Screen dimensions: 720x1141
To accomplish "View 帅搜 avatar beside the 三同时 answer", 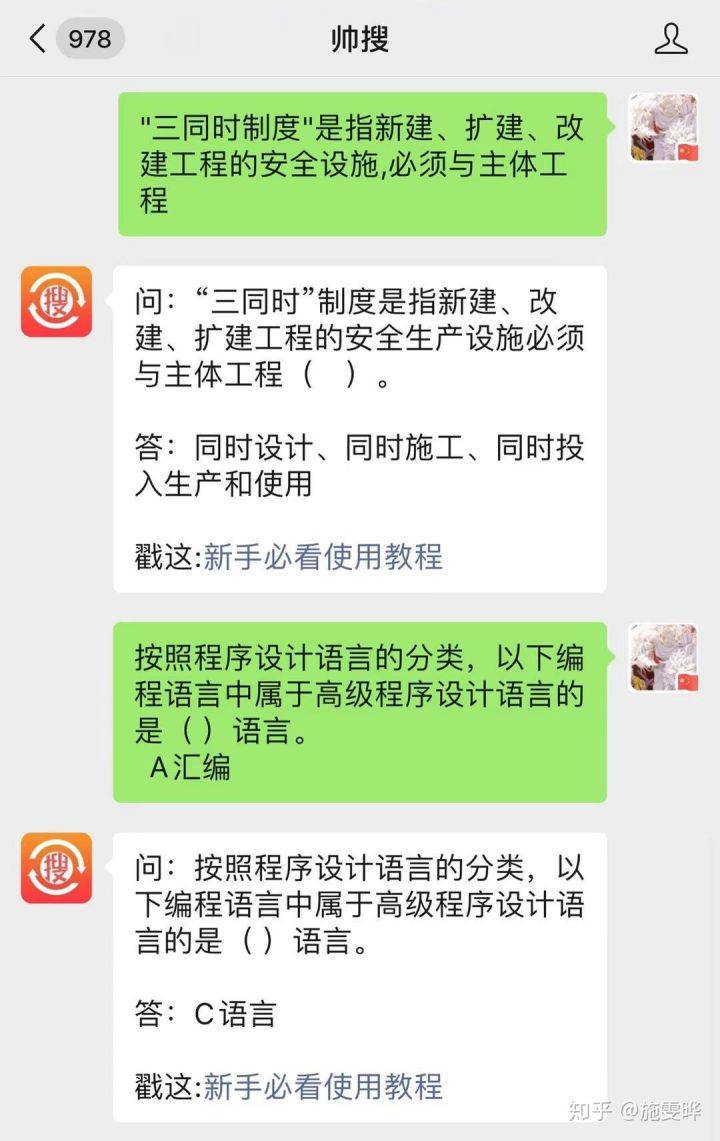I will point(56,301).
